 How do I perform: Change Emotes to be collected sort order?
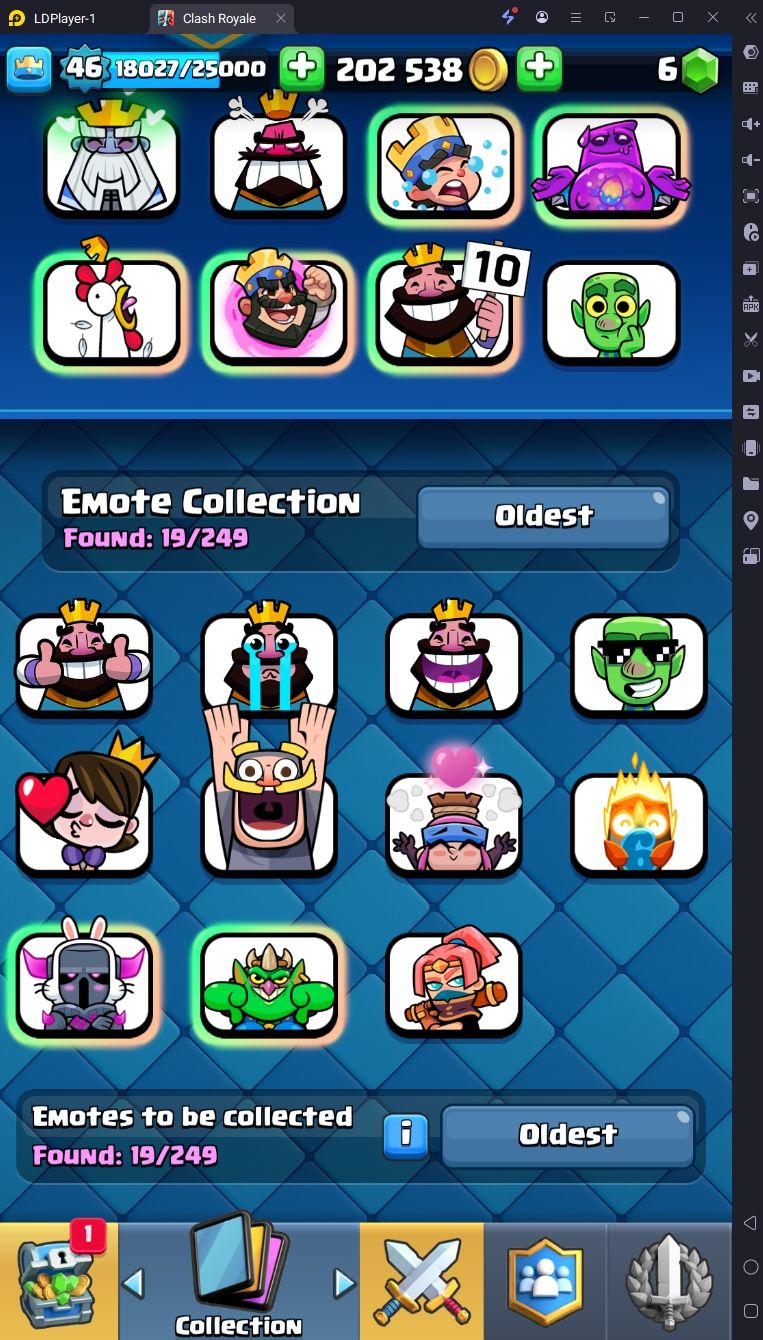[x=567, y=1135]
